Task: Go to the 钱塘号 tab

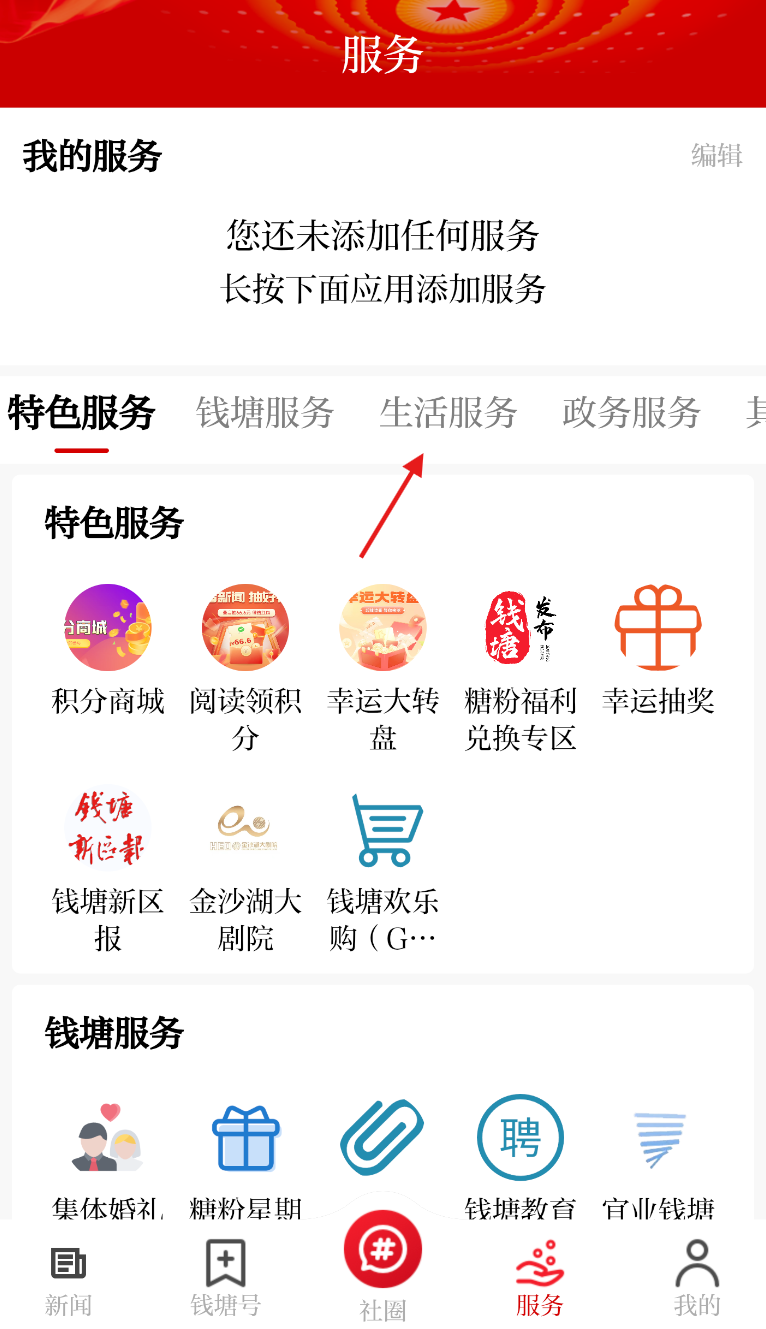Action: pos(225,1278)
